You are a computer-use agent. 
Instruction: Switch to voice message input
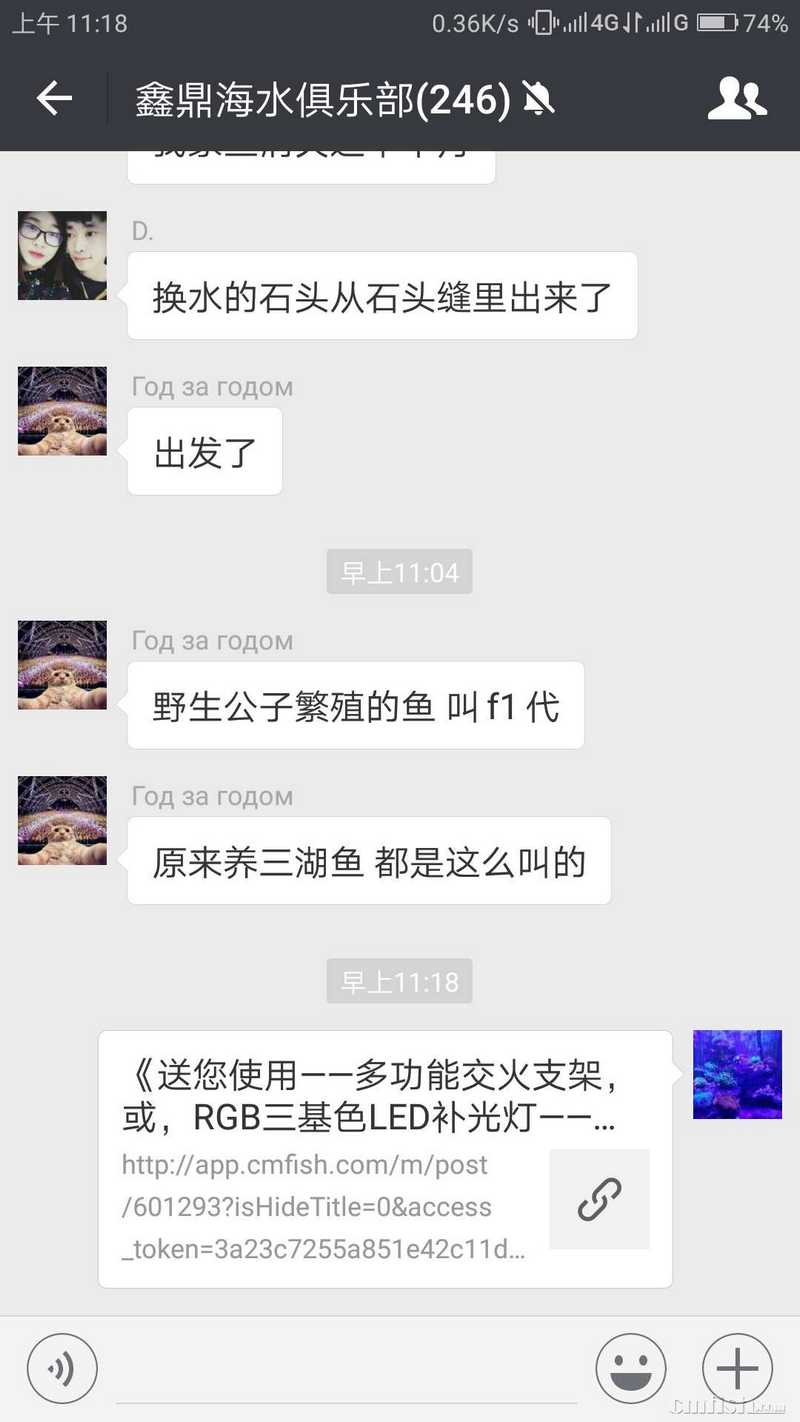62,1369
